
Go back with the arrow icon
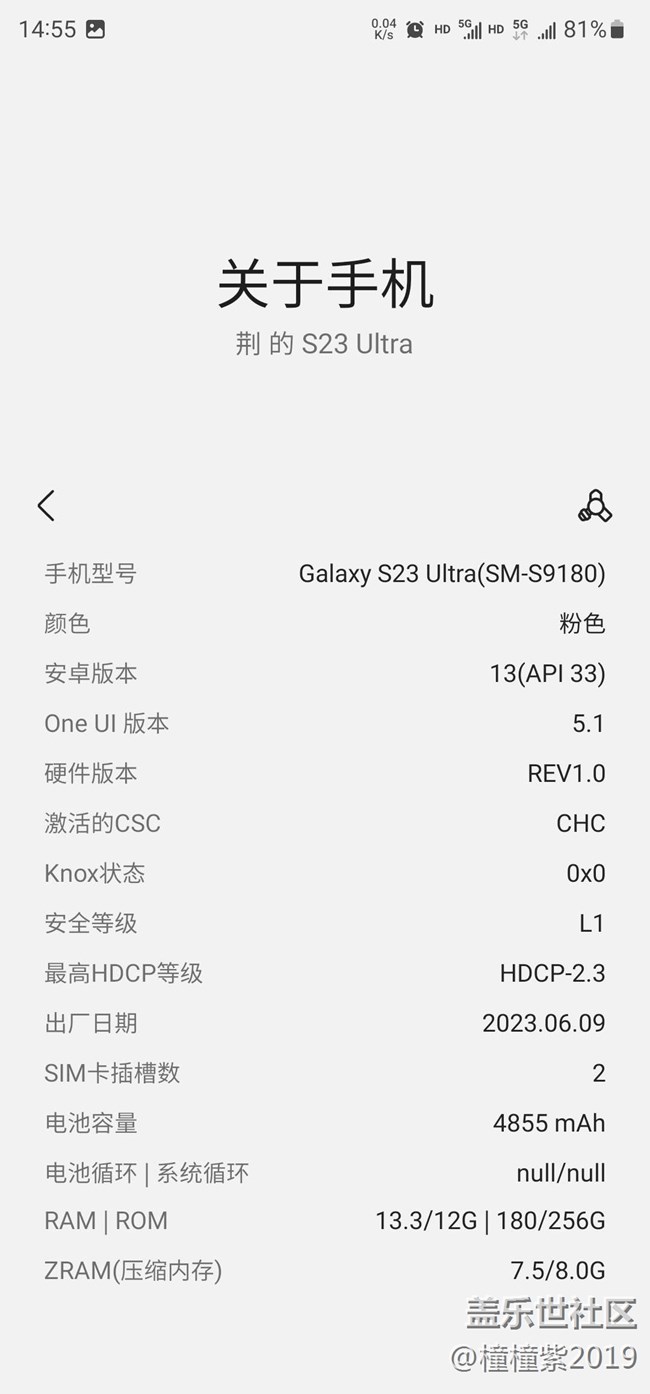[46, 506]
